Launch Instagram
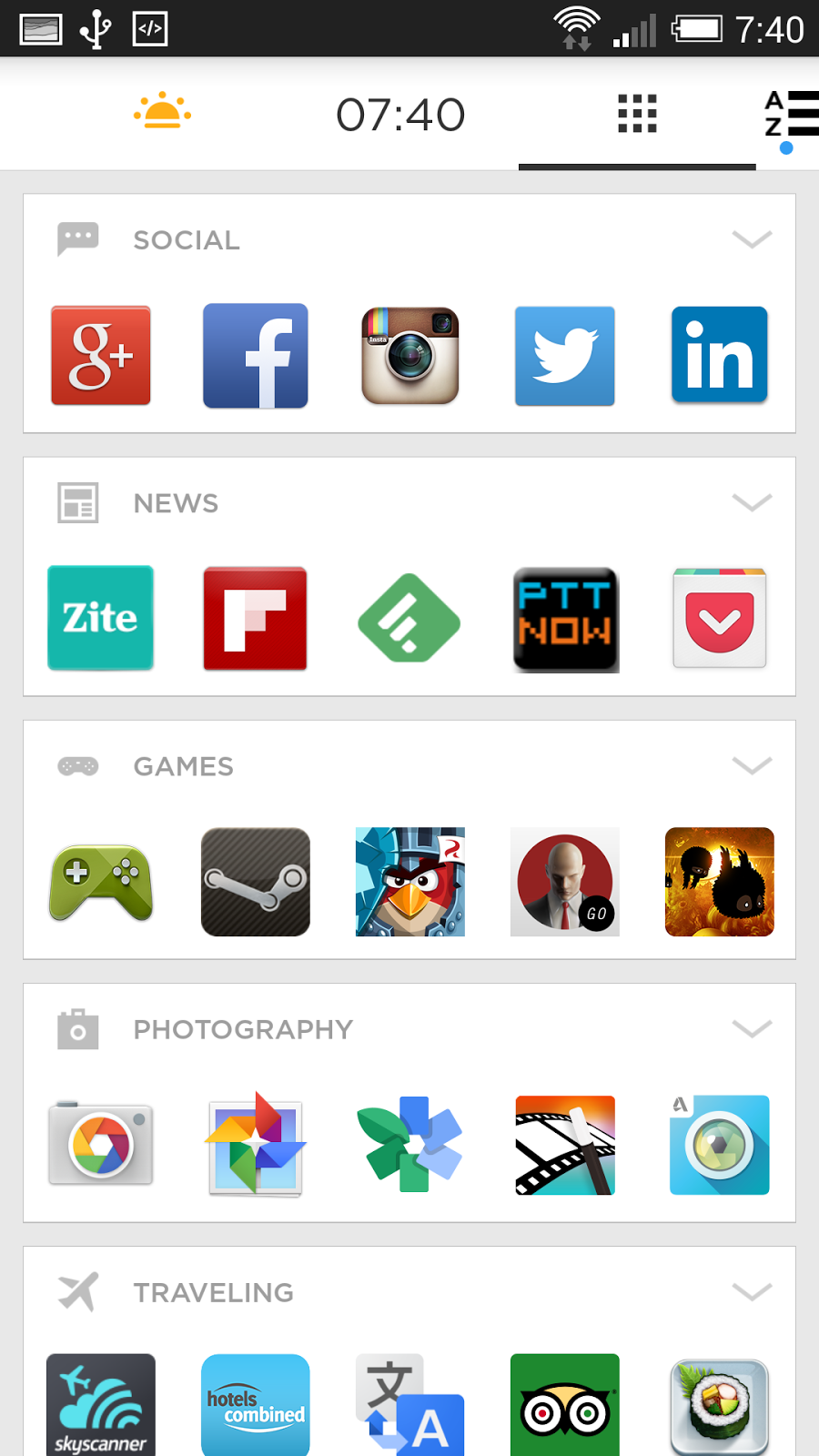Viewport: 819px width, 1456px height. [410, 356]
